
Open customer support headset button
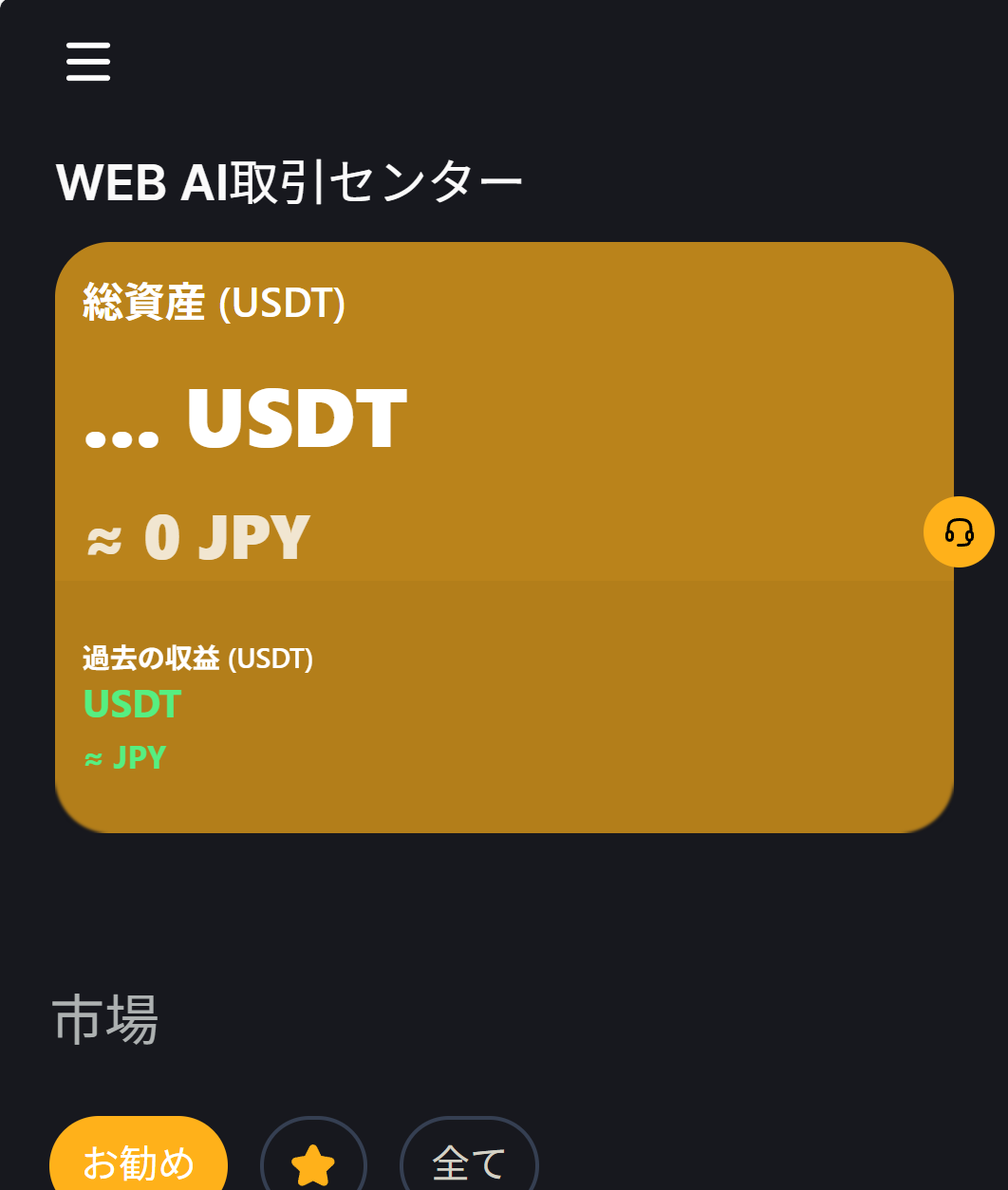[x=959, y=532]
